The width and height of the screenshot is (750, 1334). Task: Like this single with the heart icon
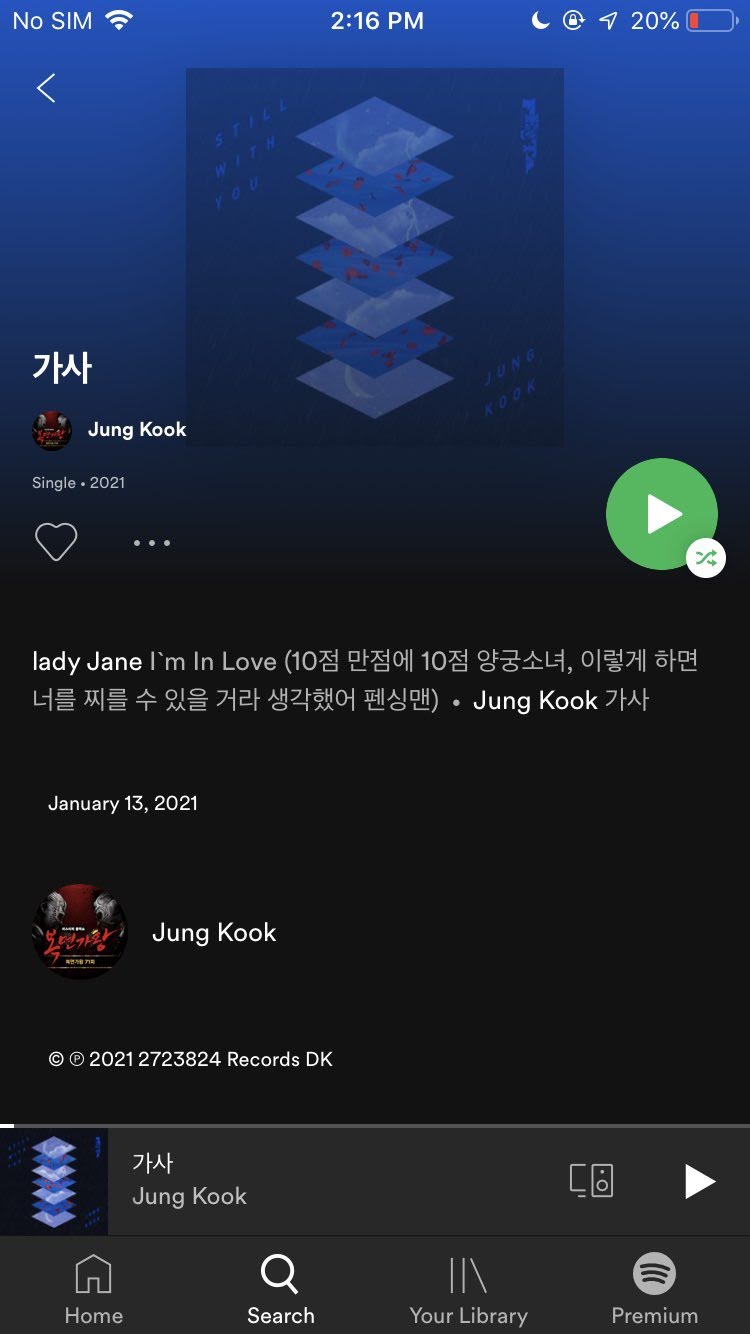pos(56,542)
